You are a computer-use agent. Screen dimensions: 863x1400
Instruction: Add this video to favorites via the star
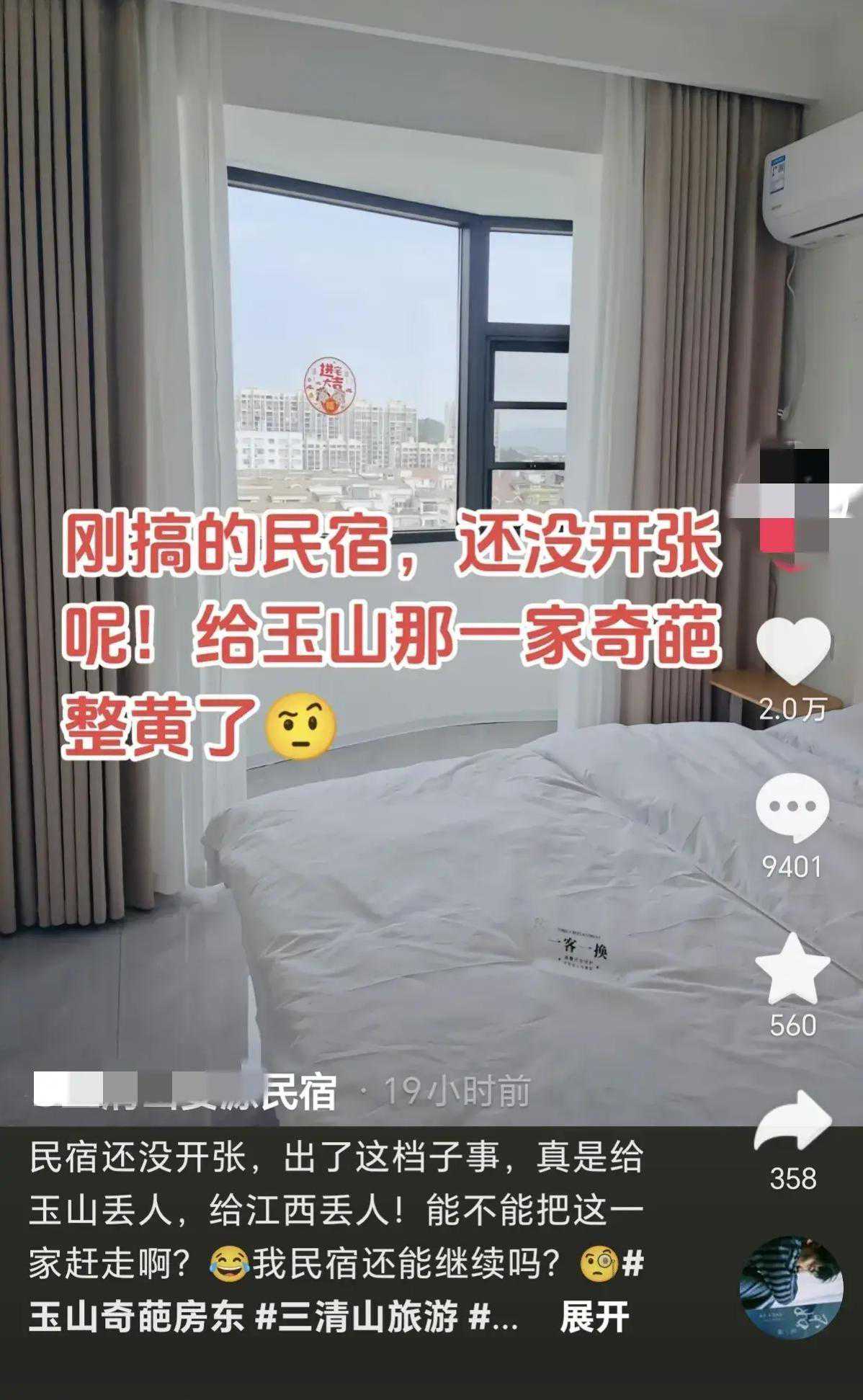click(x=792, y=970)
